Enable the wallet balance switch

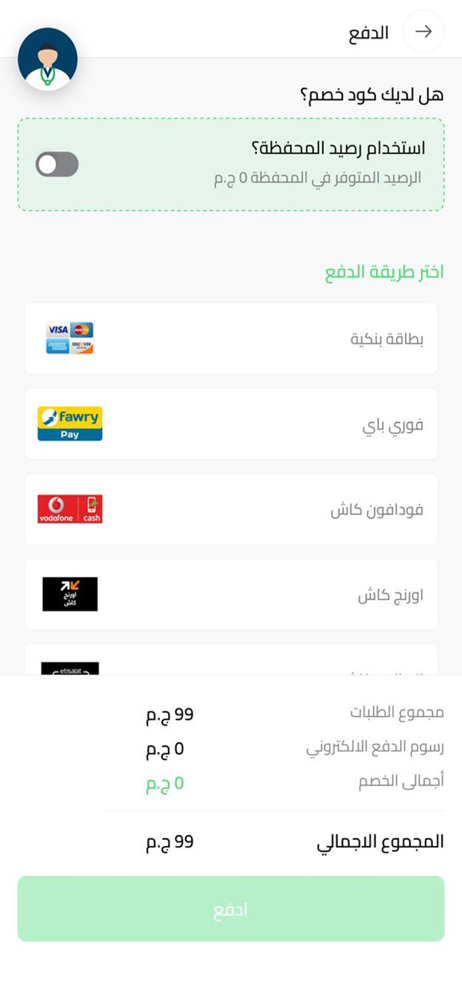click(x=57, y=165)
